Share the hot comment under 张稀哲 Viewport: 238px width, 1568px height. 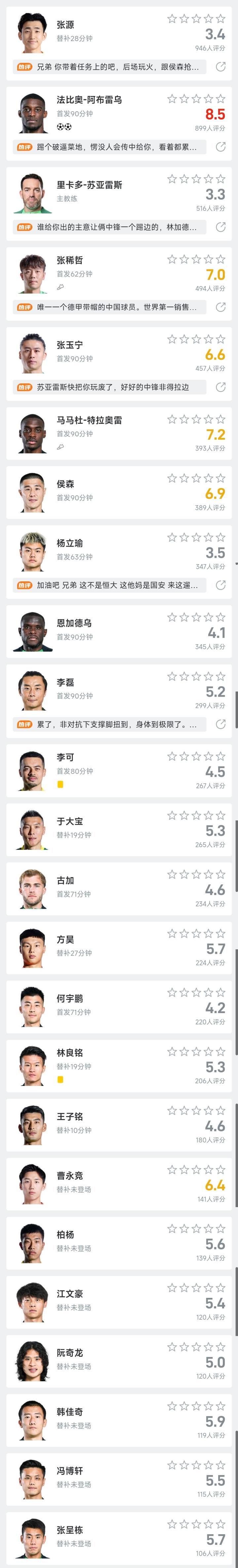click(x=220, y=307)
